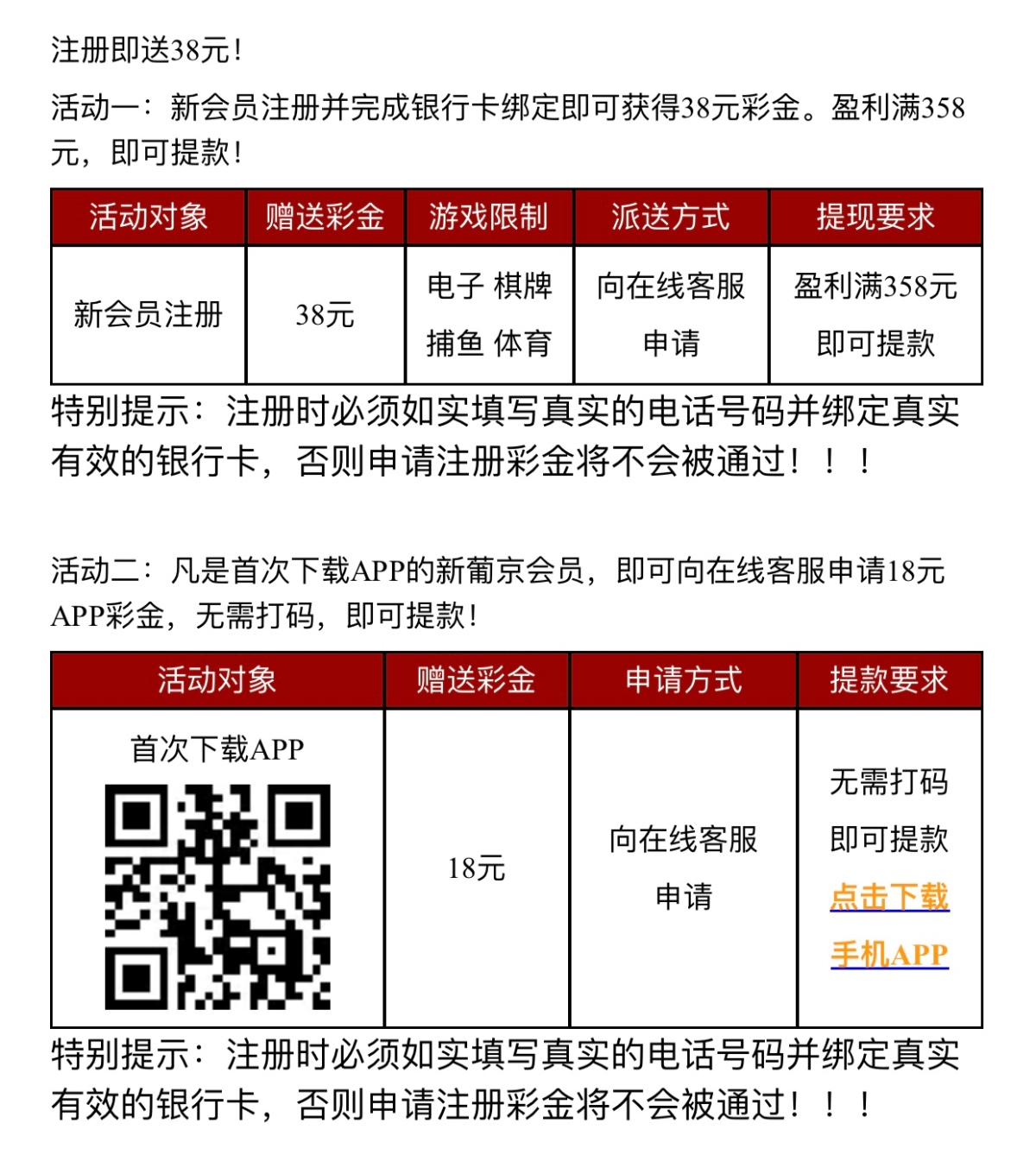Open the 点击下载手机APP download link

pos(889,899)
